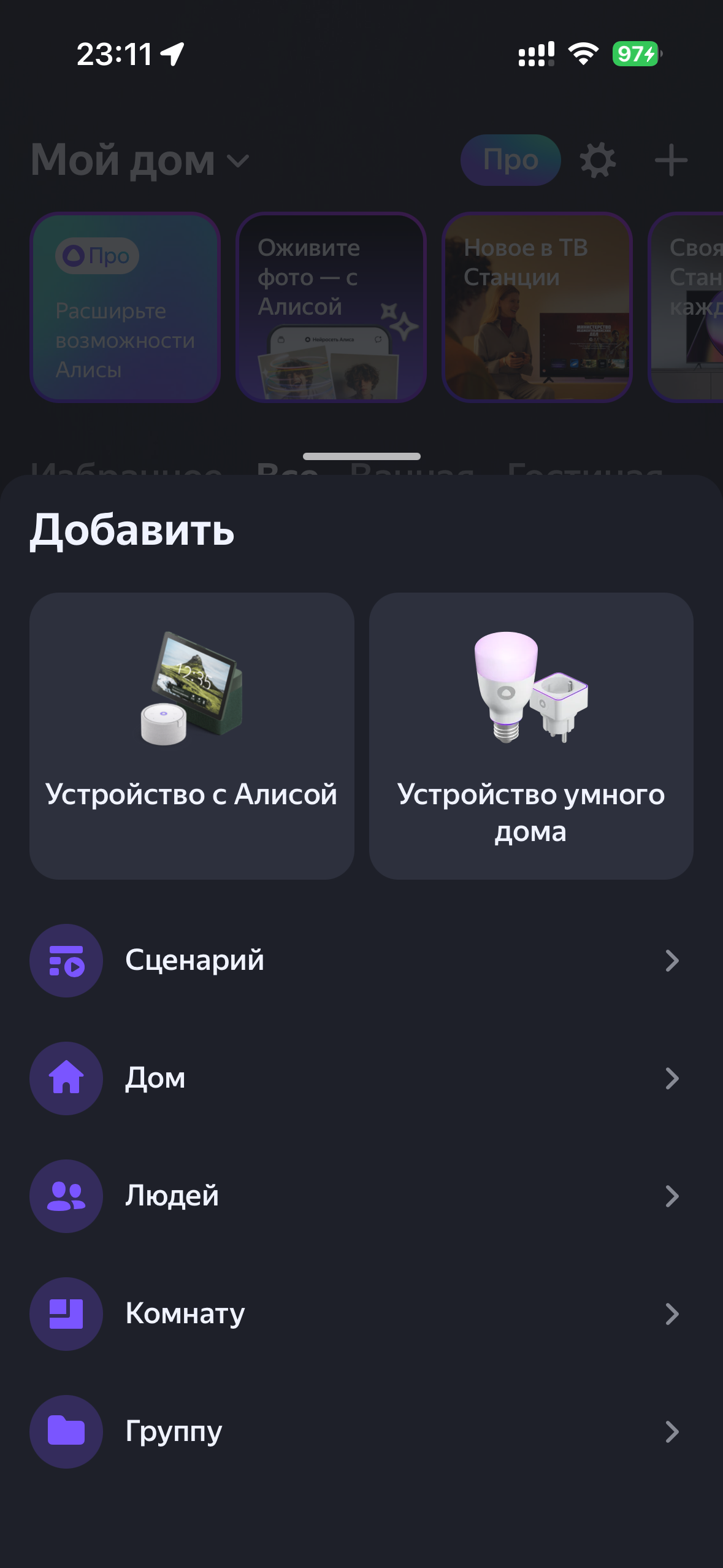Click the Дом house icon
Image resolution: width=723 pixels, height=1568 pixels.
tap(66, 1079)
